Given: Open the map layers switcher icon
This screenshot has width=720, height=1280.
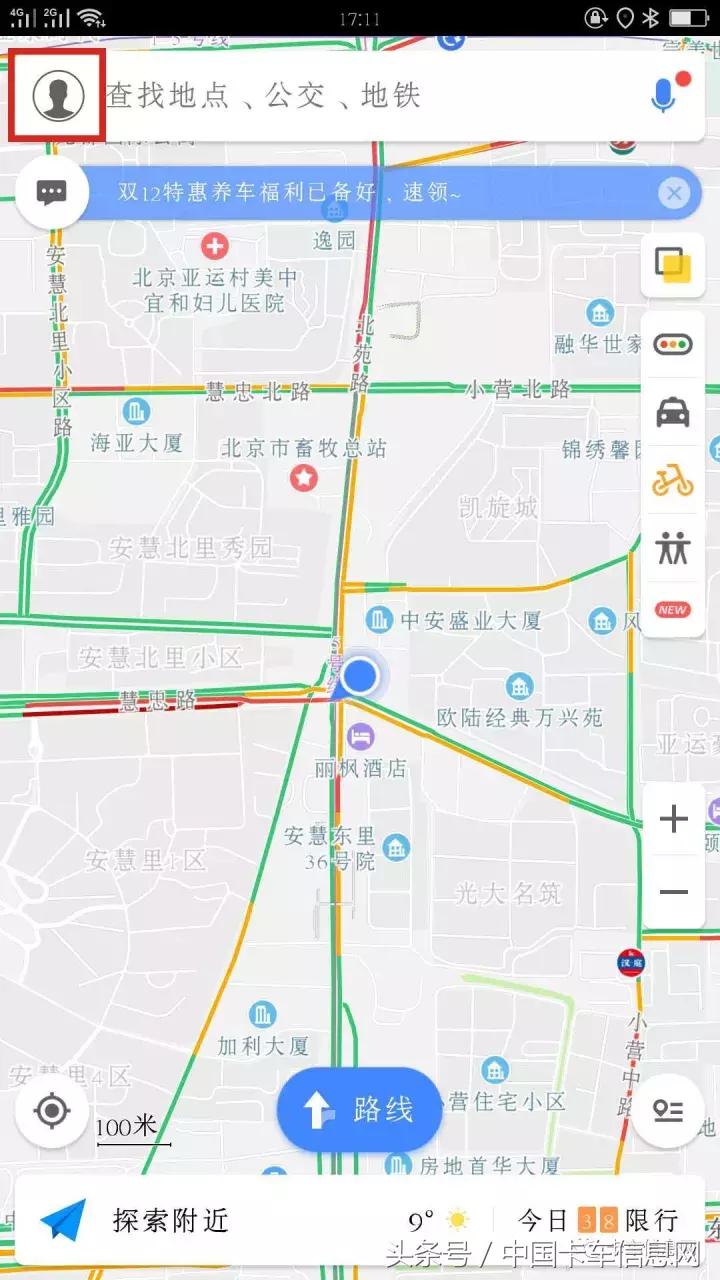Looking at the screenshot, I should point(672,266).
